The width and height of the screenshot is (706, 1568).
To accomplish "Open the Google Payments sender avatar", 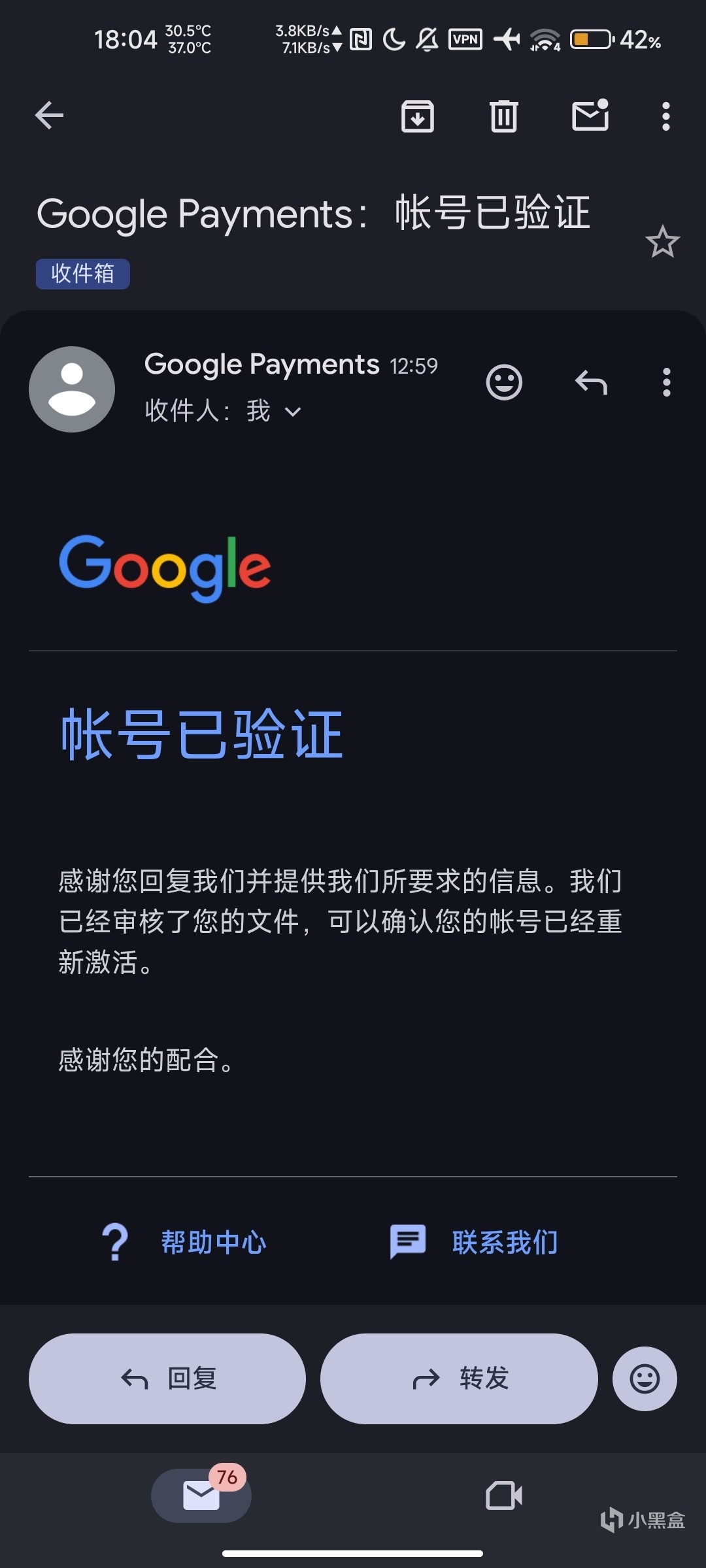I will click(72, 389).
